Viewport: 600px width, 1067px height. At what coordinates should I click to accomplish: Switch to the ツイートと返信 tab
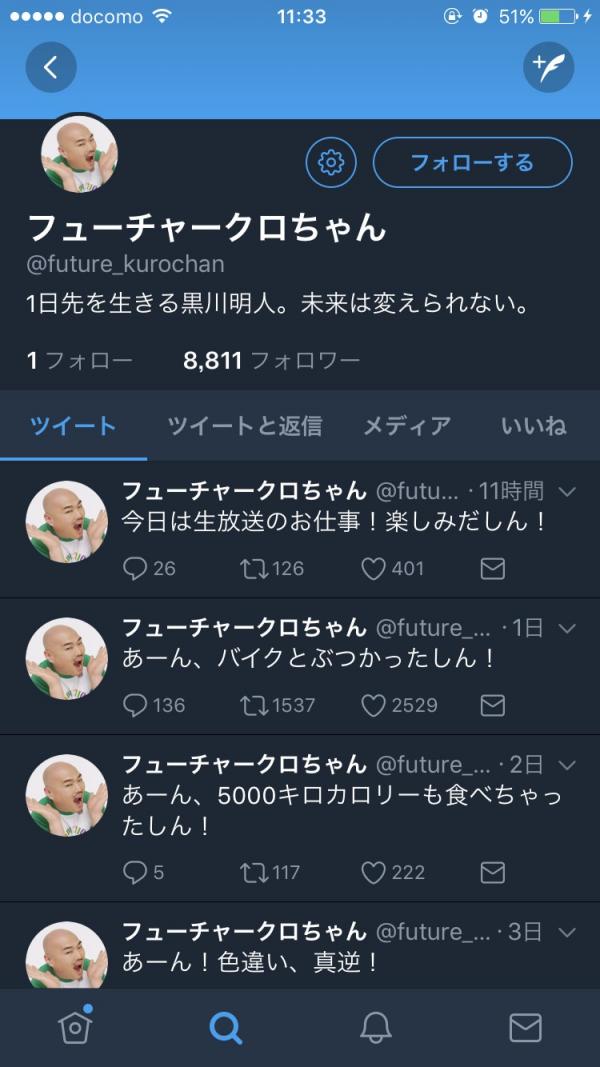tap(244, 426)
